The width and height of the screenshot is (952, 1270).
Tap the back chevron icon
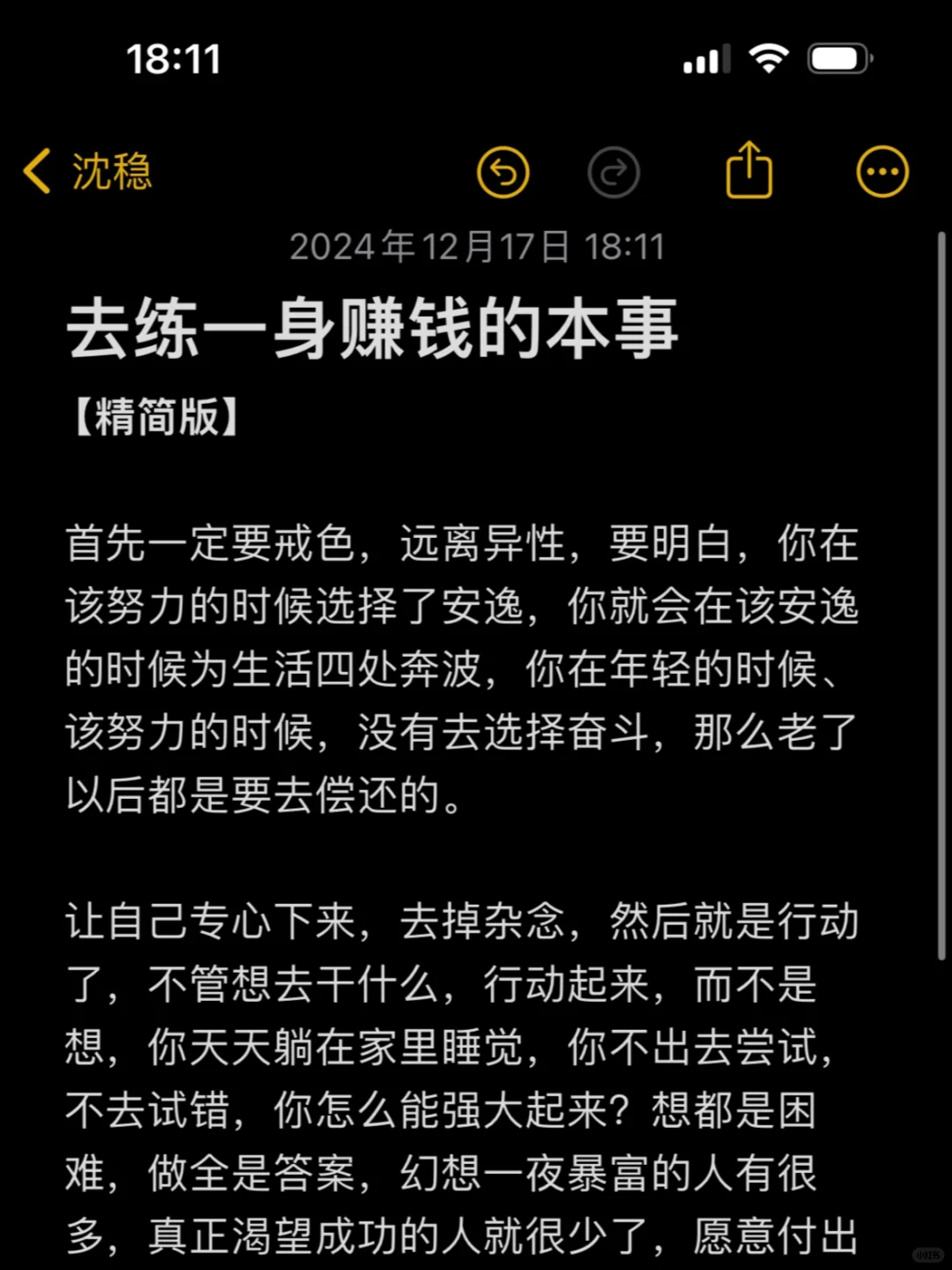tap(37, 171)
